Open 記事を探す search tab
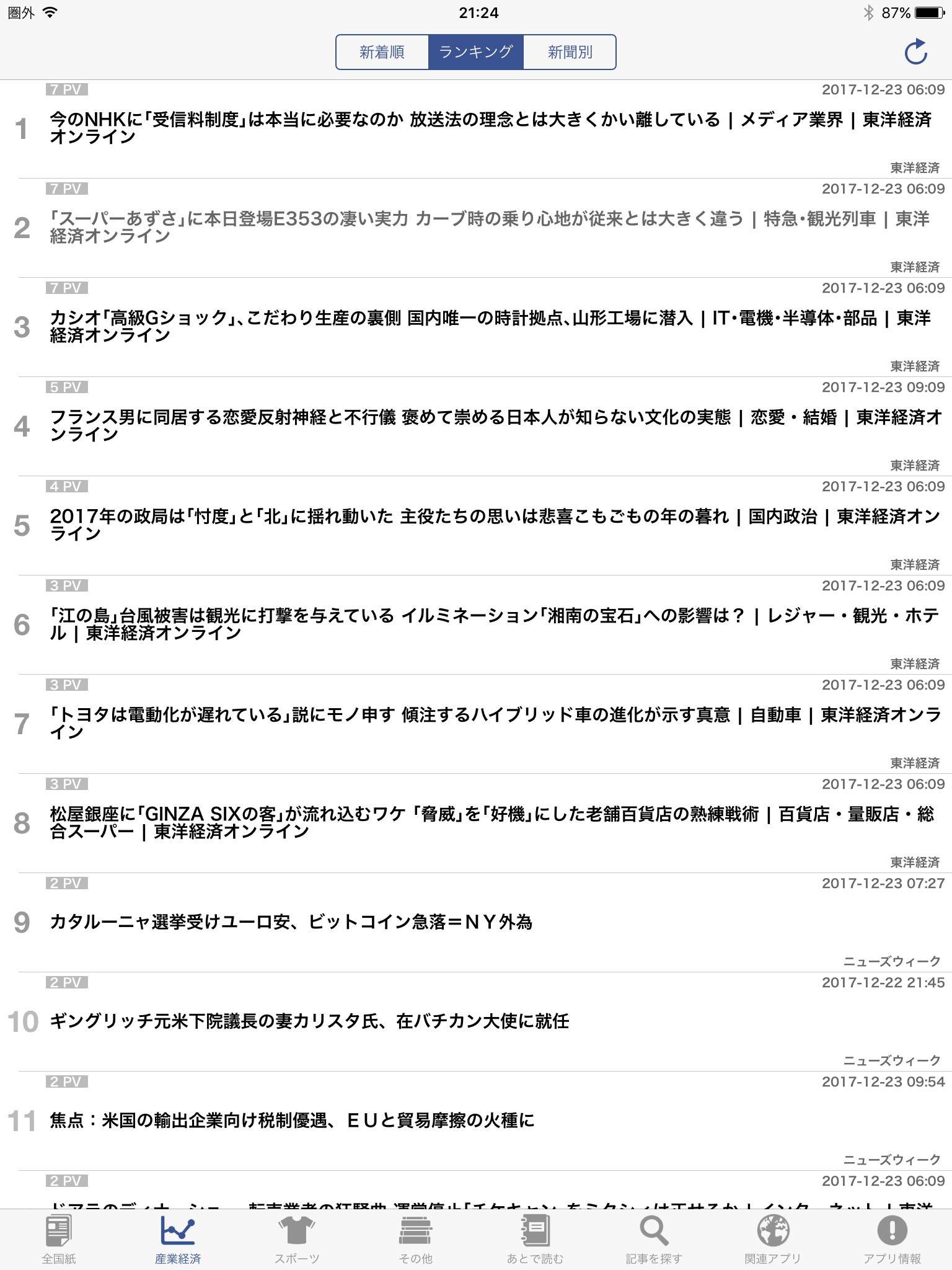The height and width of the screenshot is (1270, 952). [654, 1239]
